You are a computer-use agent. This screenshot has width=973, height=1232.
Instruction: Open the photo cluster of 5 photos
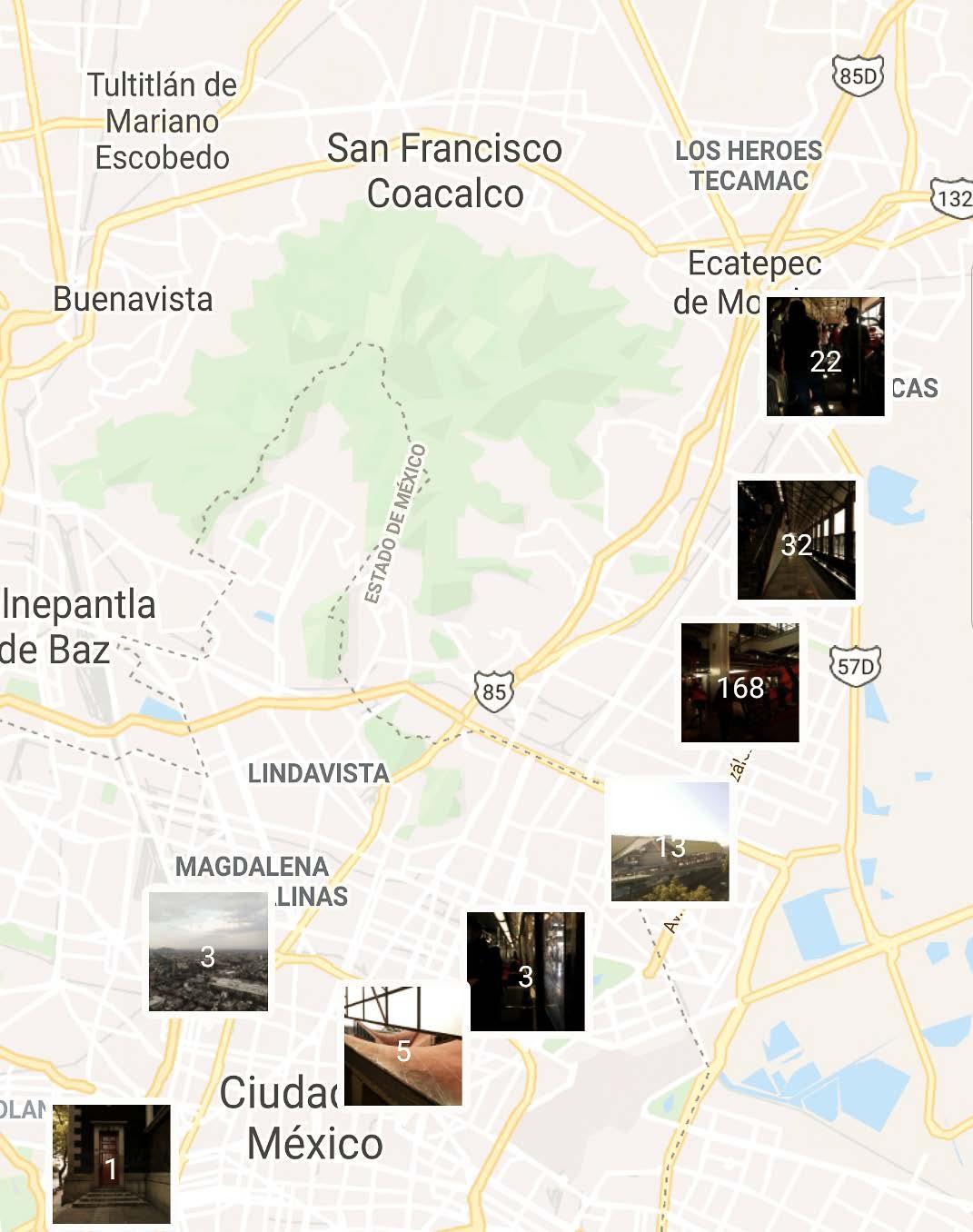[403, 1046]
